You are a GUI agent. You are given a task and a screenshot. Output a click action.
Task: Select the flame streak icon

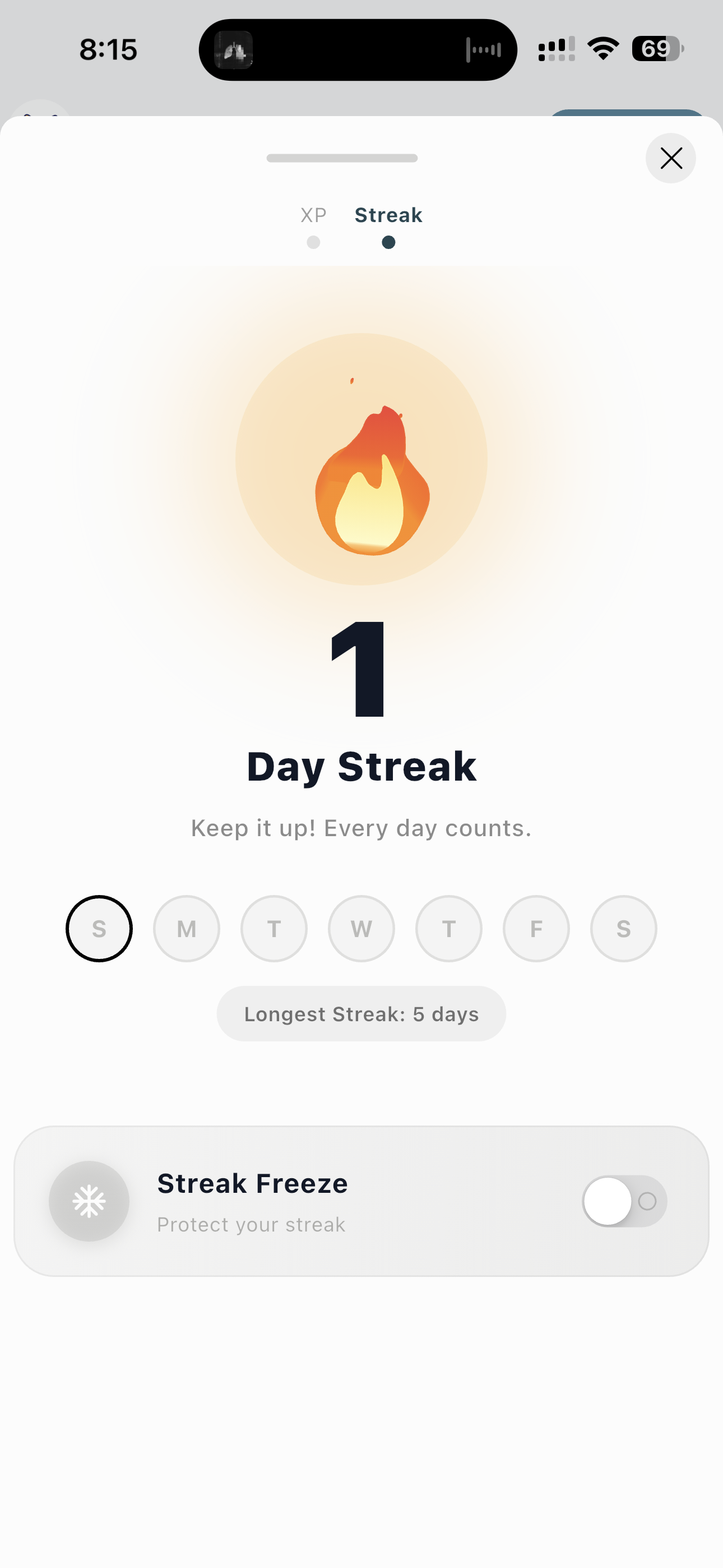click(361, 481)
